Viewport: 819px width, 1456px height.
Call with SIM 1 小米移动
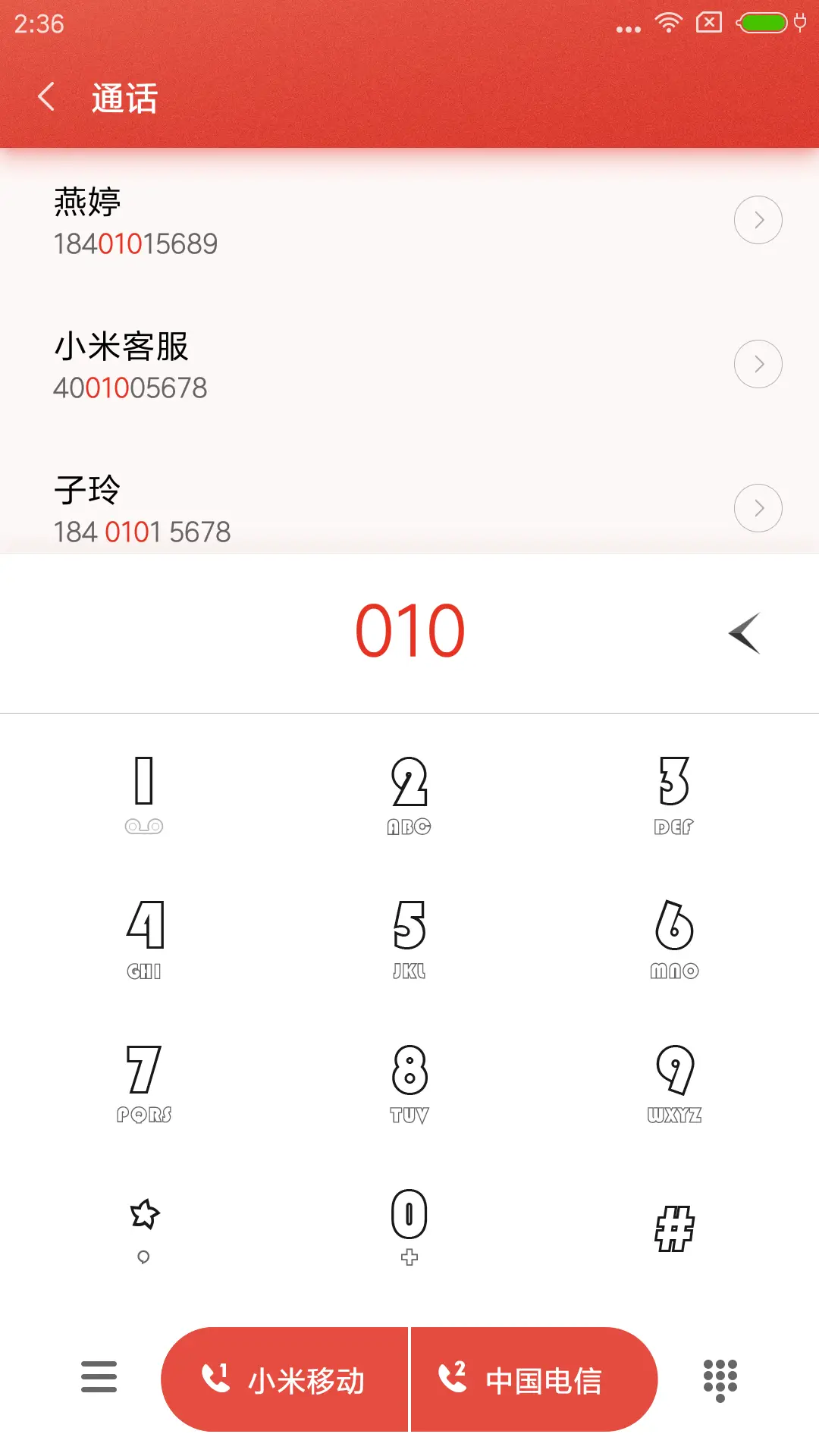[286, 1379]
